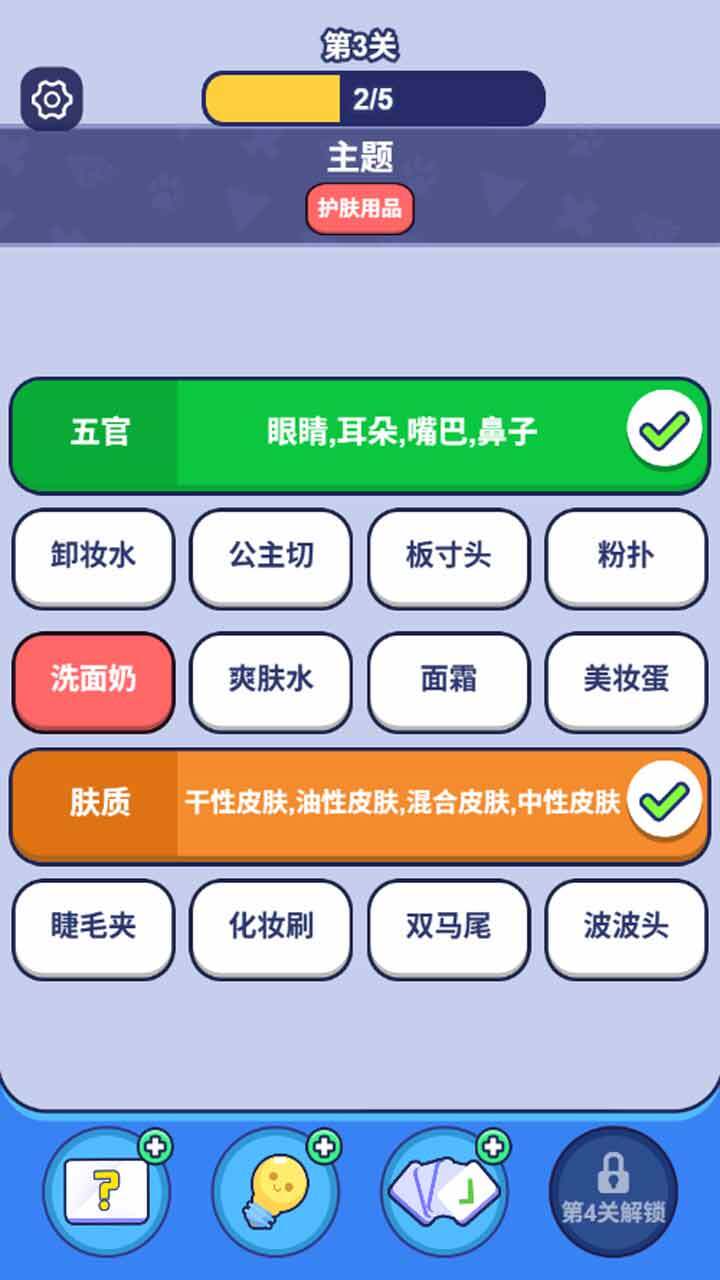Image resolution: width=720 pixels, height=1280 pixels.
Task: Use the light bulb hint
Action: click(x=275, y=1191)
